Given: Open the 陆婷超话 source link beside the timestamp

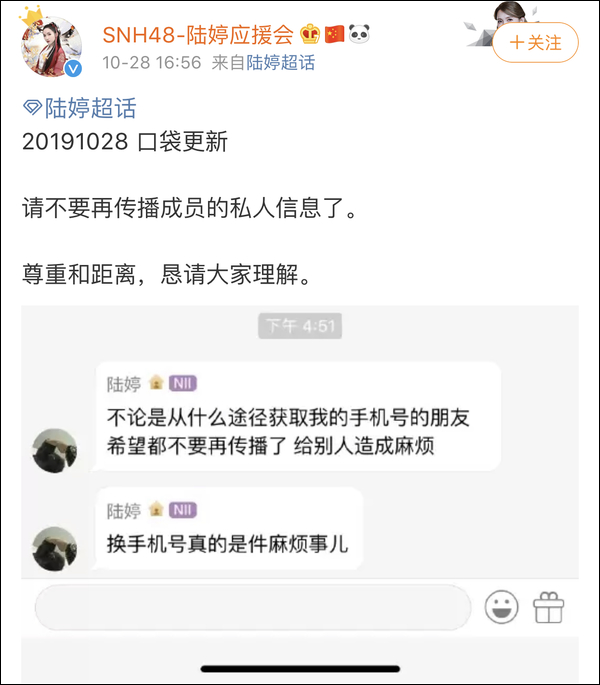Looking at the screenshot, I should (x=281, y=63).
